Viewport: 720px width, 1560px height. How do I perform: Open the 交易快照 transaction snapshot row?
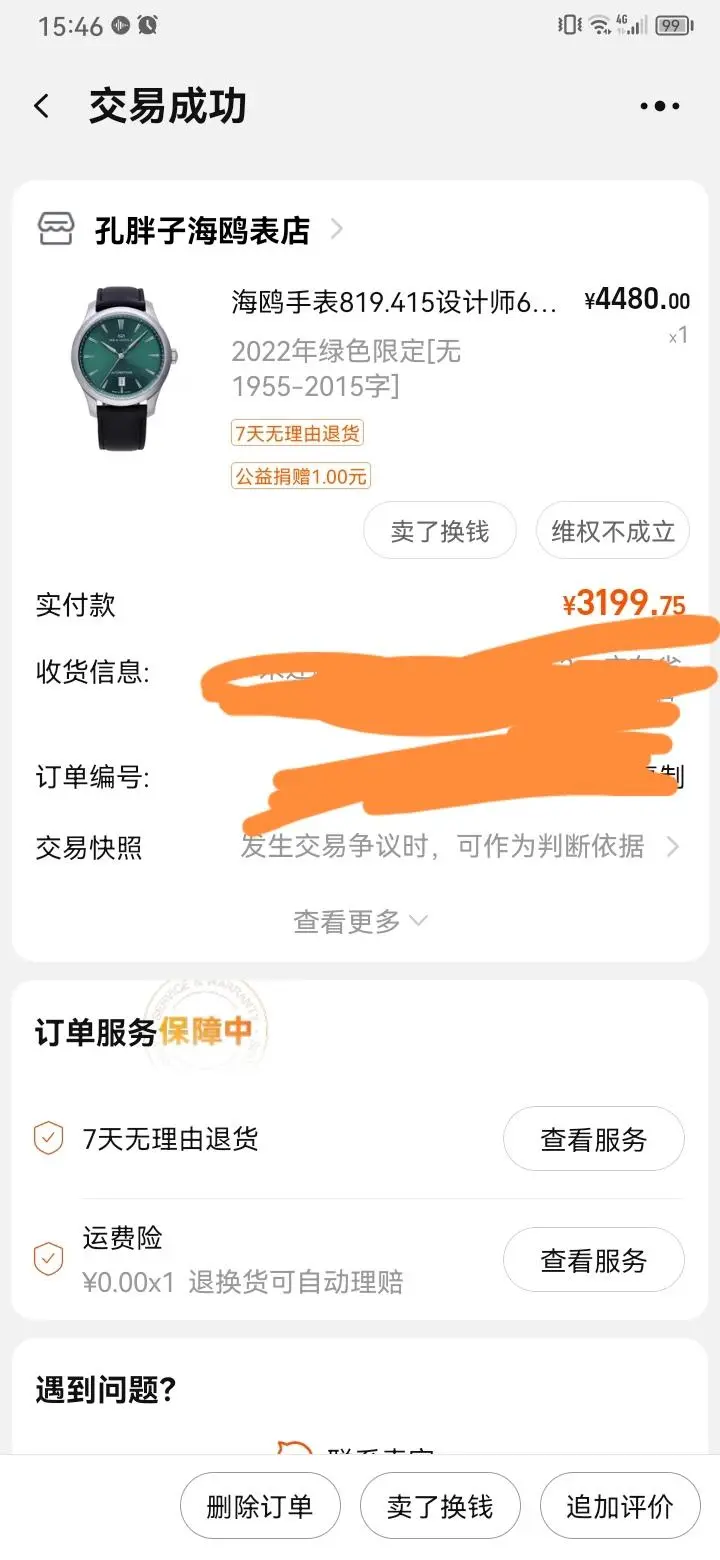[x=360, y=847]
